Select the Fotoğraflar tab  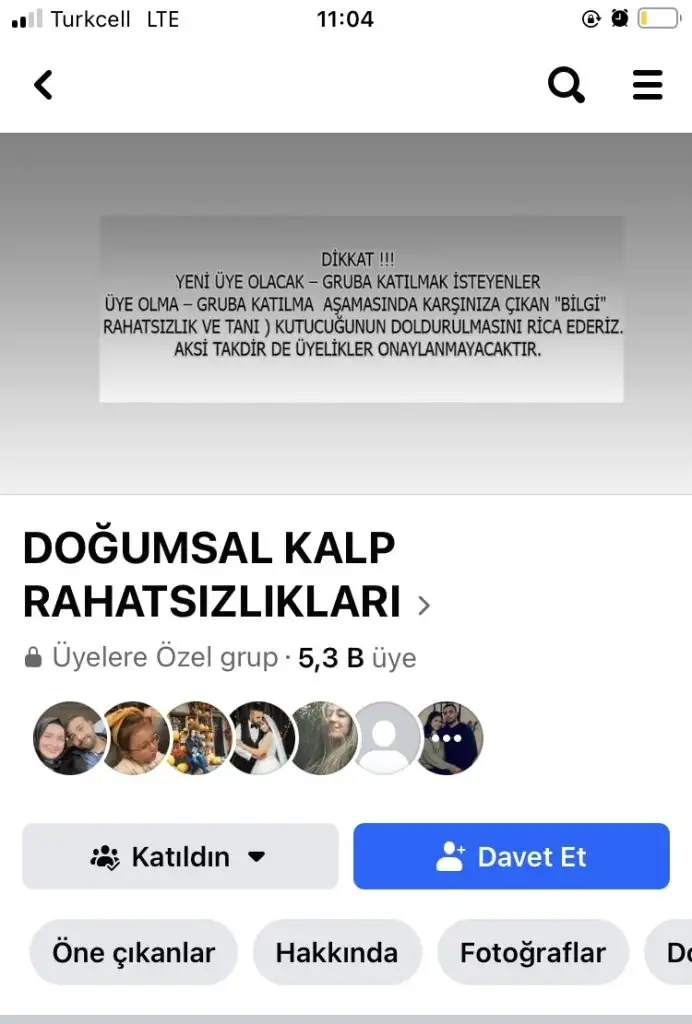coord(533,953)
